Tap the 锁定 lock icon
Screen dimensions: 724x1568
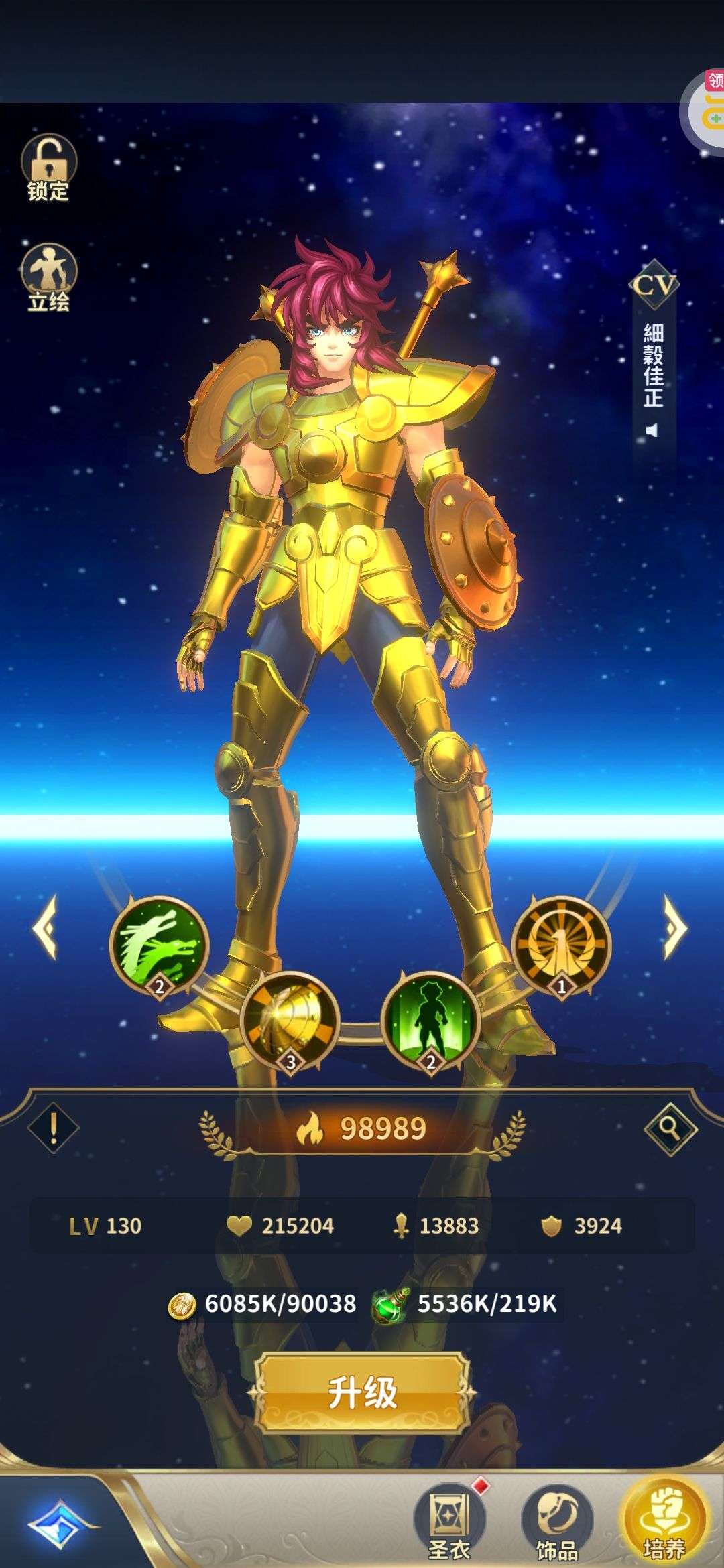pos(48,168)
